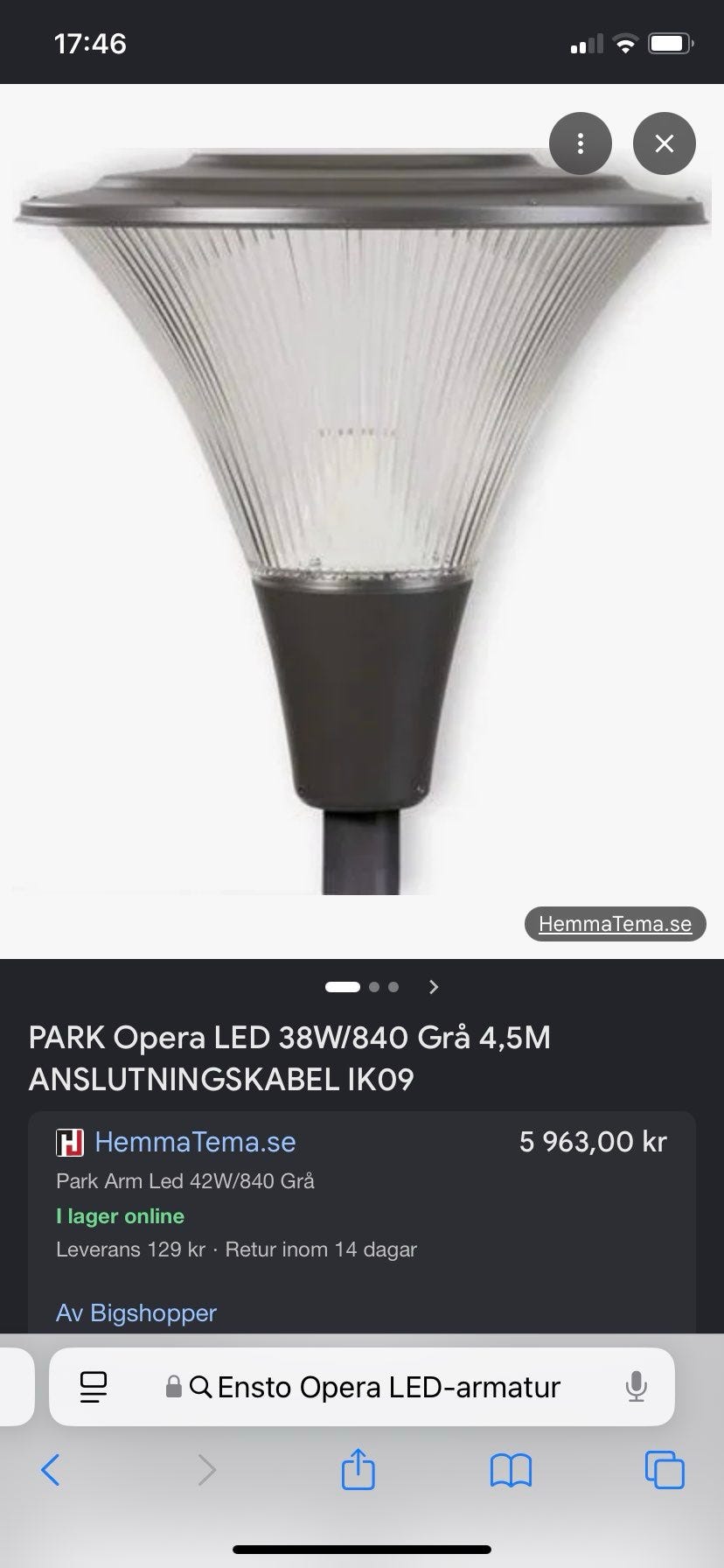
Task: Open the lamp product image
Action: [x=362, y=521]
